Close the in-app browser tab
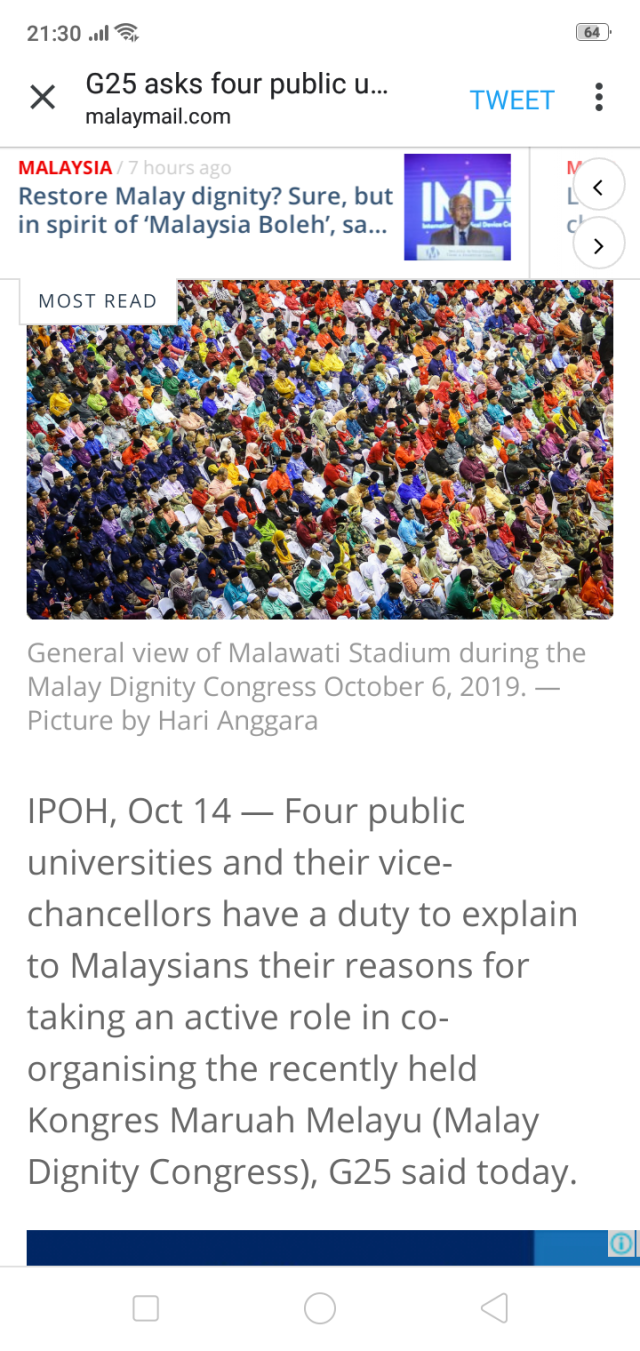 (x=42, y=98)
